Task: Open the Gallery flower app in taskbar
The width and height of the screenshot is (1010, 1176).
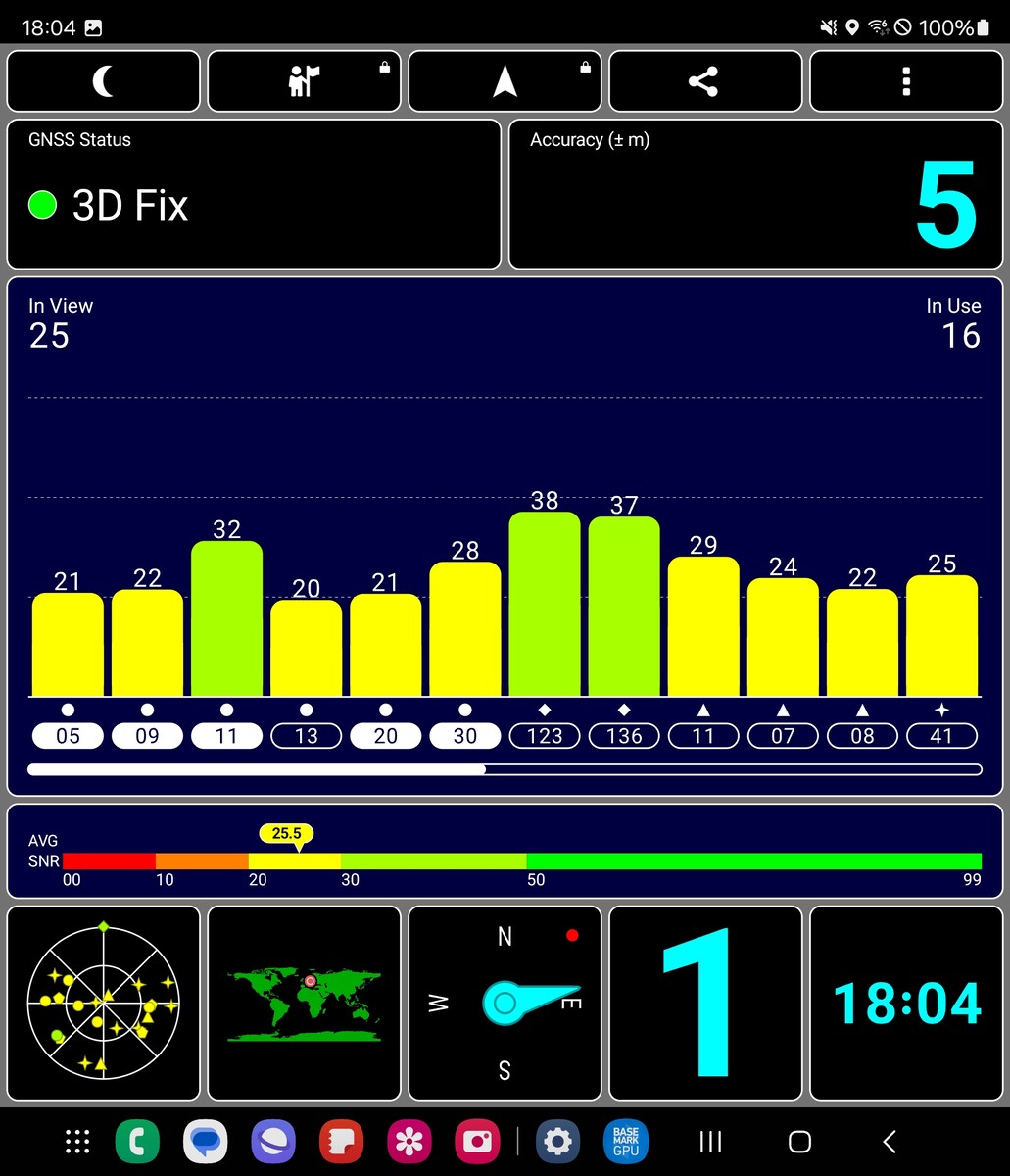Action: tap(409, 1142)
